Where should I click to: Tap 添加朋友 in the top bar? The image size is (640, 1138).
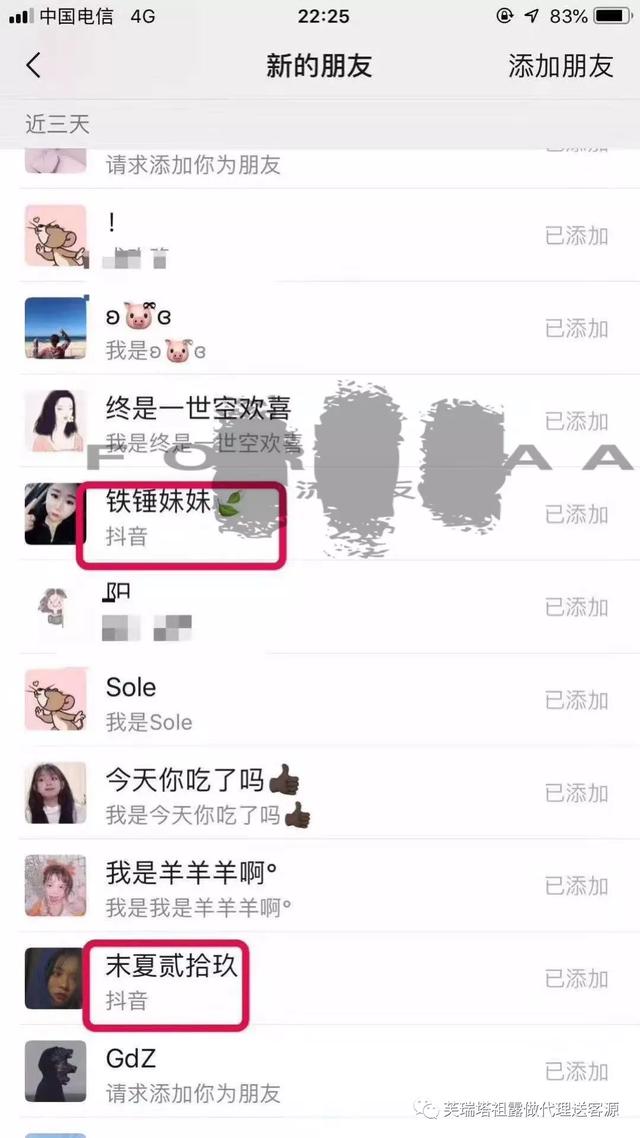click(560, 66)
